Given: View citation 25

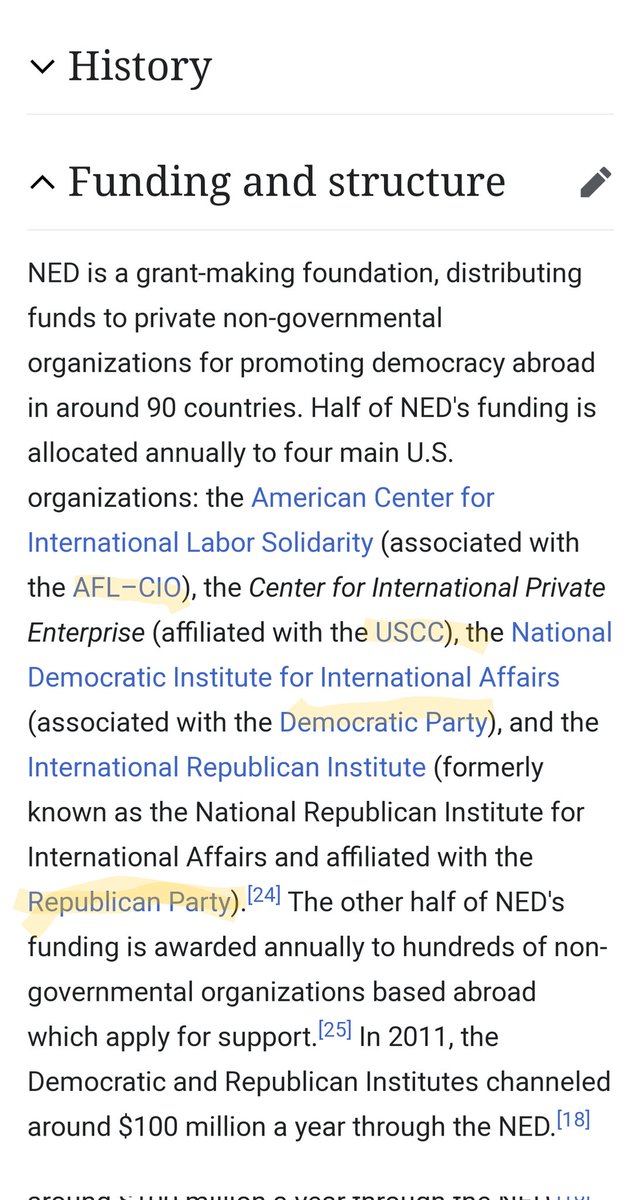Looking at the screenshot, I should point(334,1030).
